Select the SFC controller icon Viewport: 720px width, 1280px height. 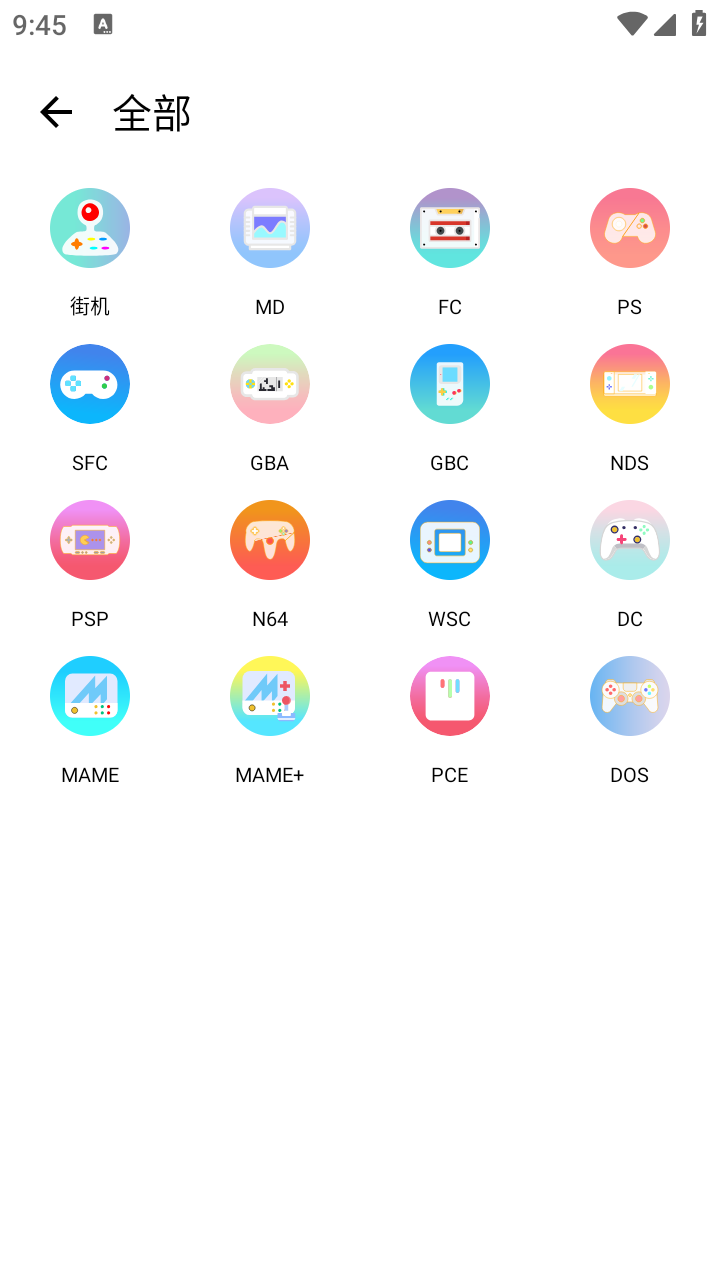click(x=90, y=383)
